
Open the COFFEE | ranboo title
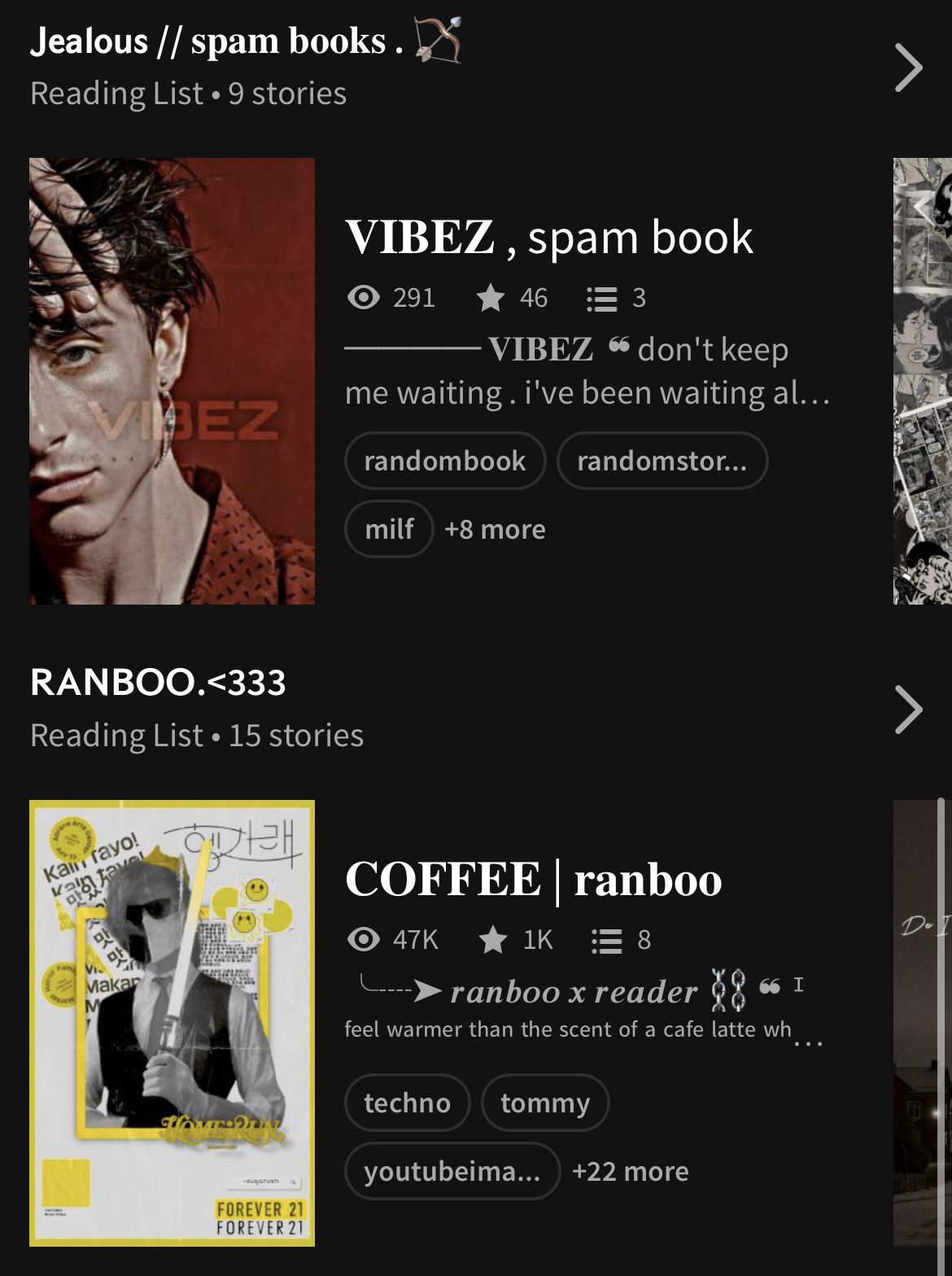point(533,880)
